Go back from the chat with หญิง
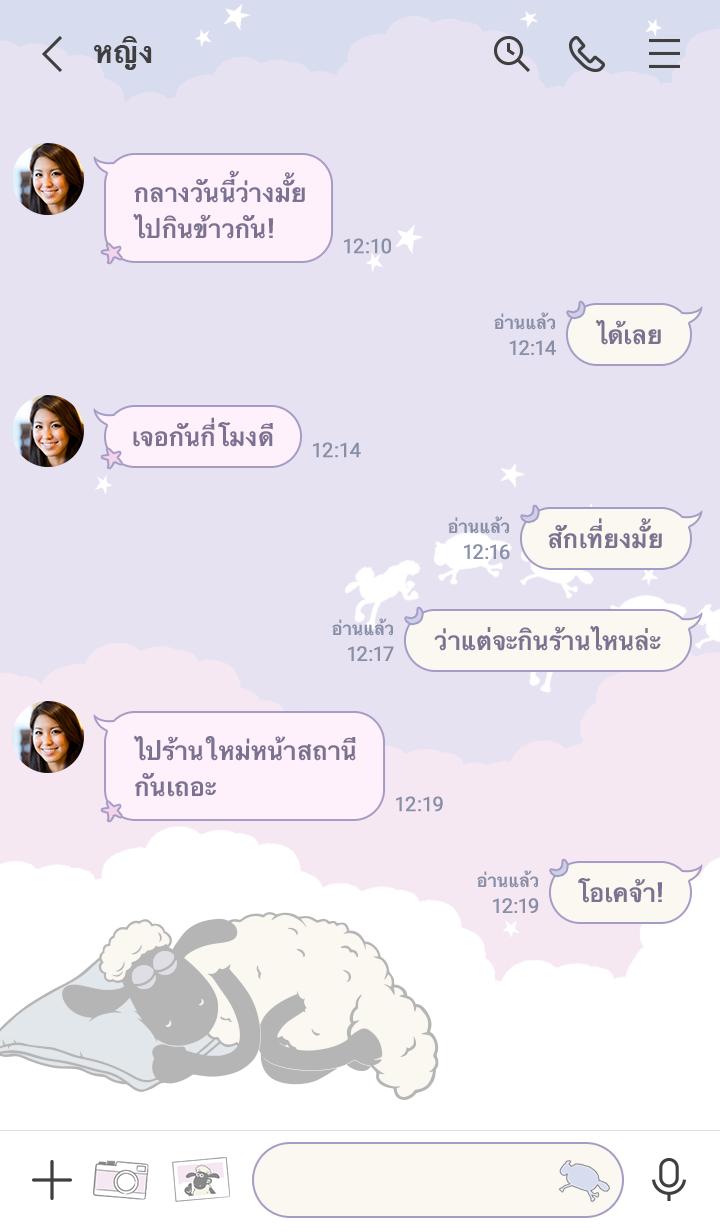This screenshot has height=1232, width=720. point(52,54)
